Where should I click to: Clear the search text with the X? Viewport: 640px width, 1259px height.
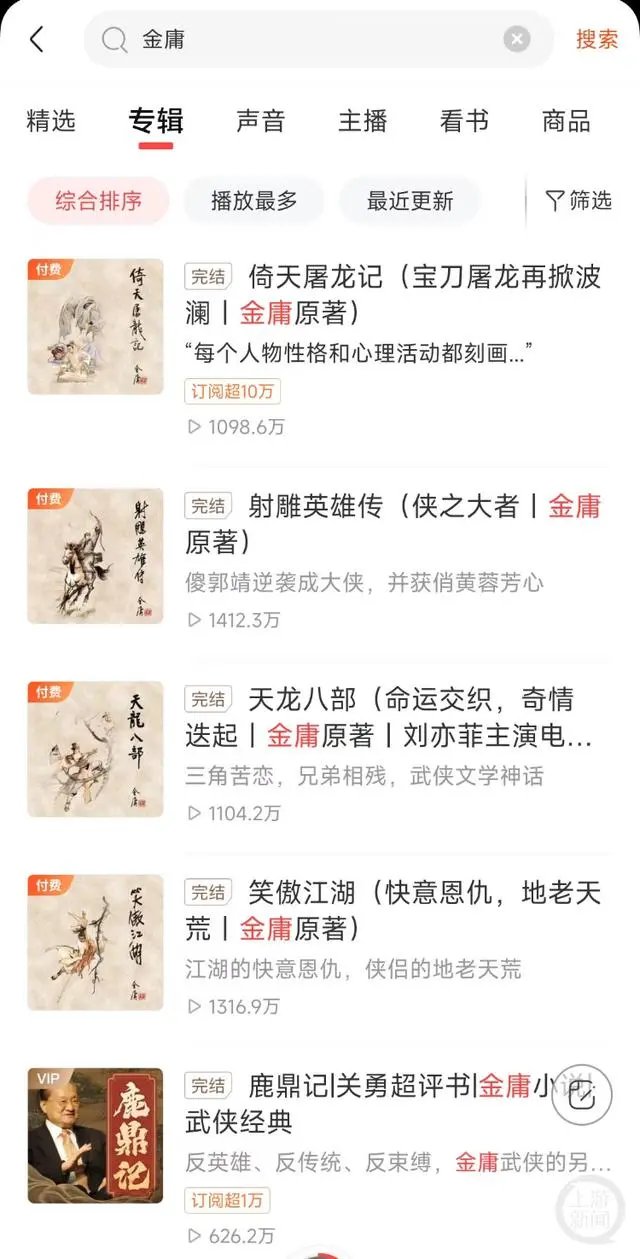pyautogui.click(x=517, y=40)
